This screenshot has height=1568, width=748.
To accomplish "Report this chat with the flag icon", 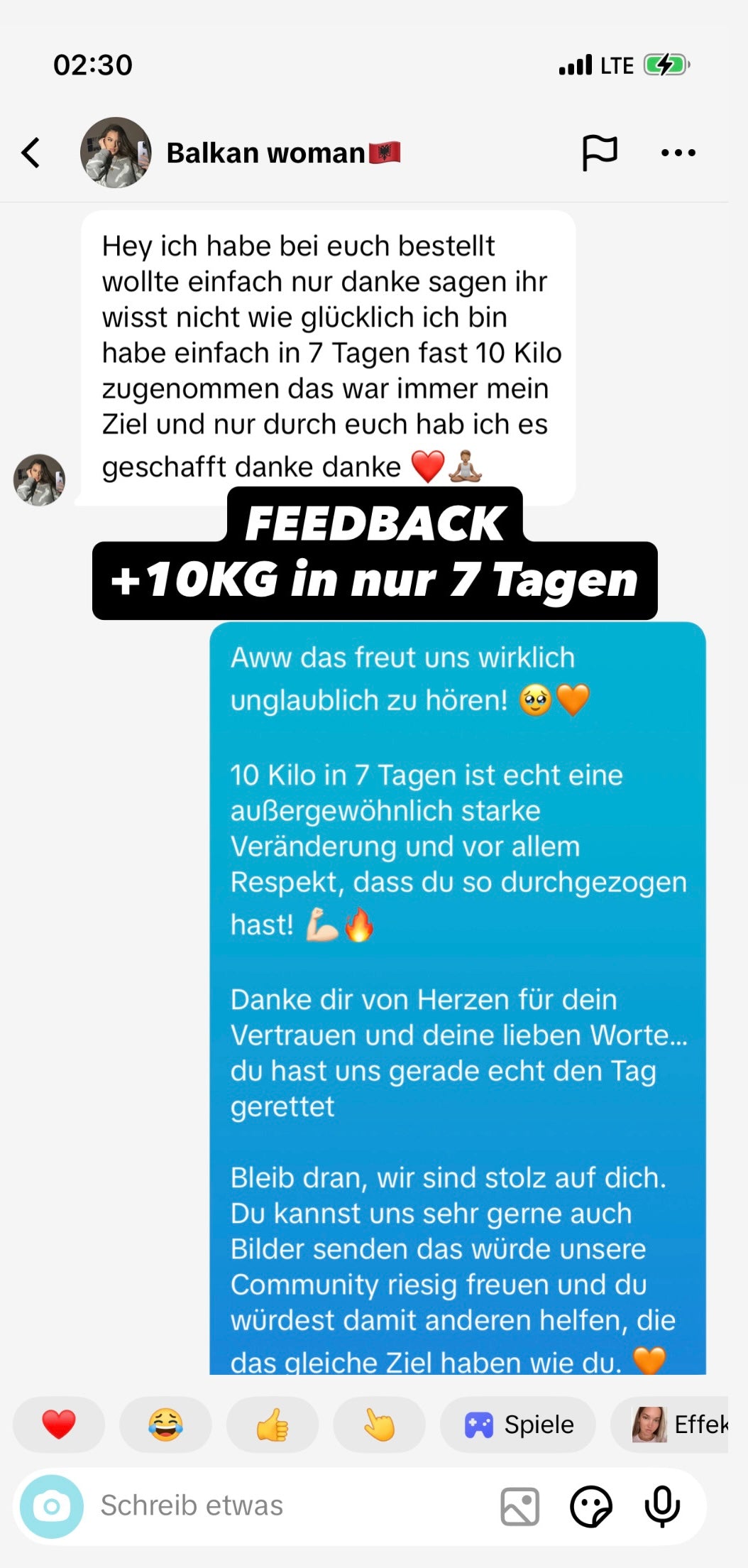I will [599, 153].
